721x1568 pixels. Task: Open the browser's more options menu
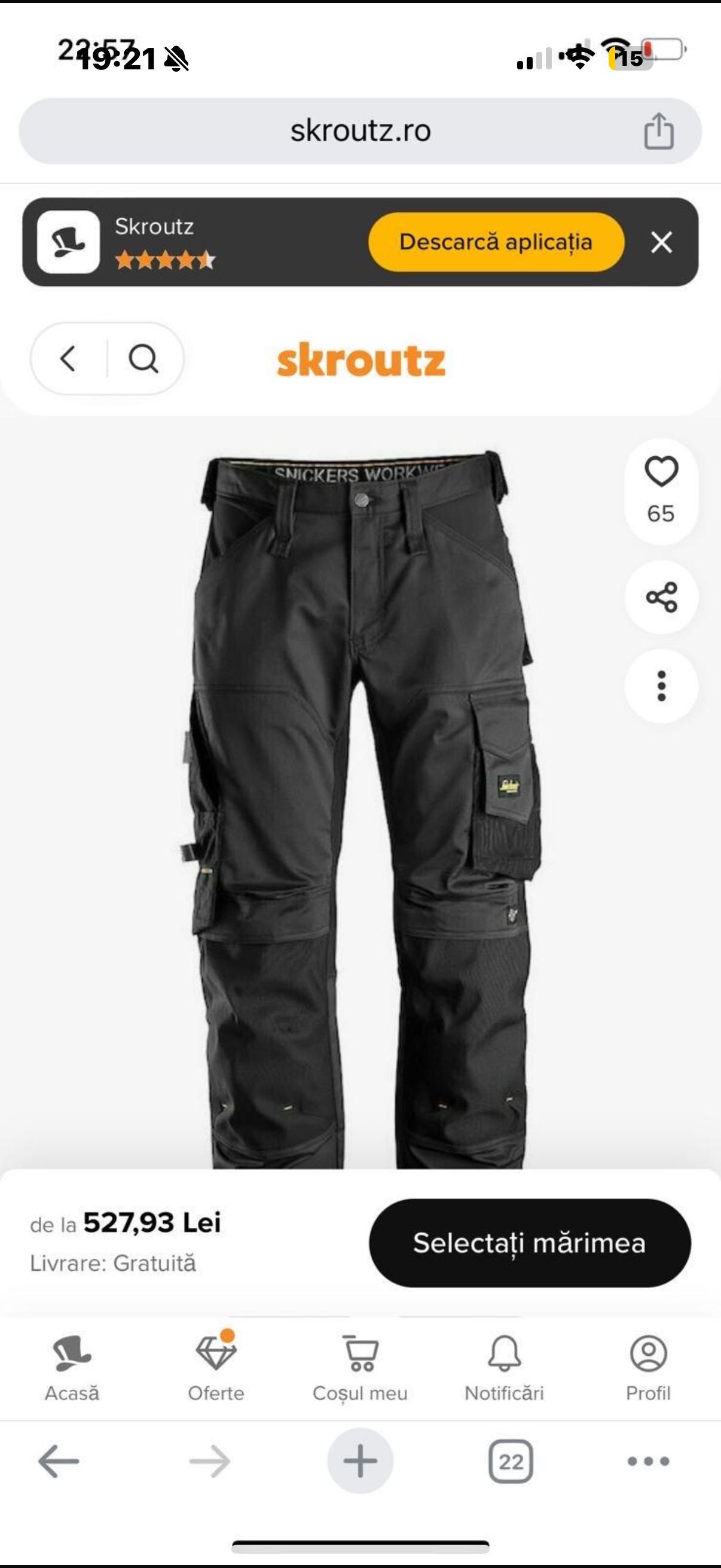(x=649, y=1461)
